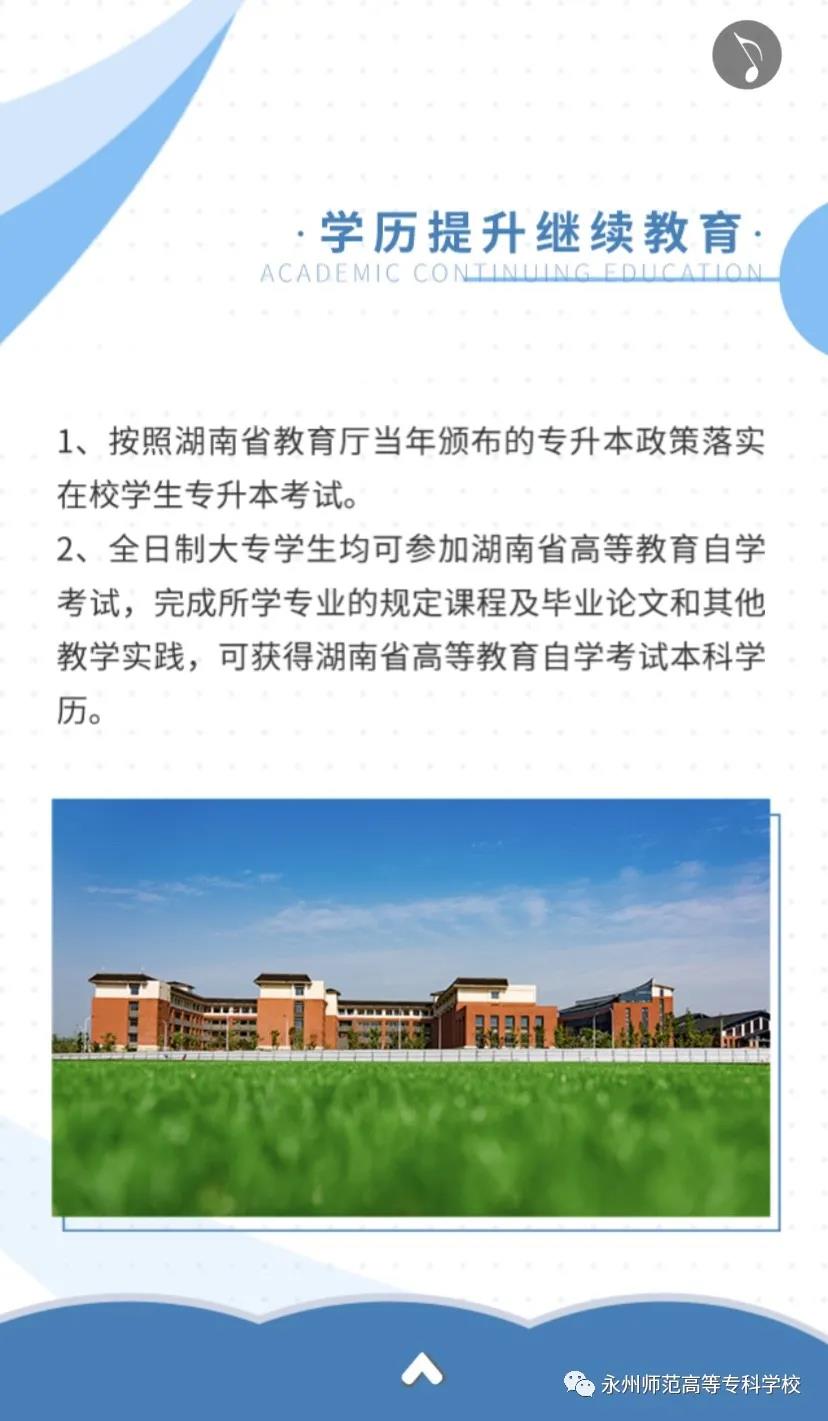Toggle the background music note icon
828x1421 pixels.
[746, 55]
